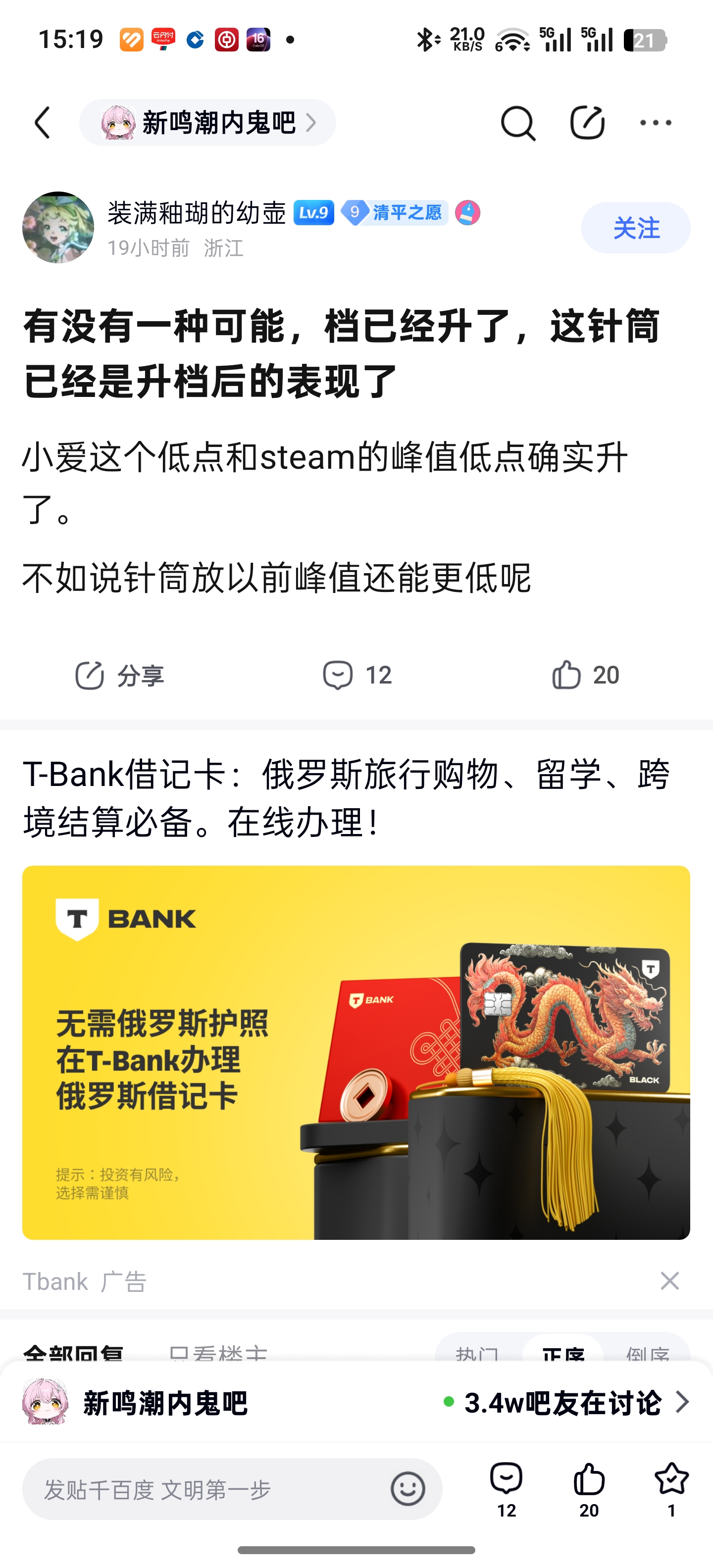Tap the compose post icon

point(587,123)
